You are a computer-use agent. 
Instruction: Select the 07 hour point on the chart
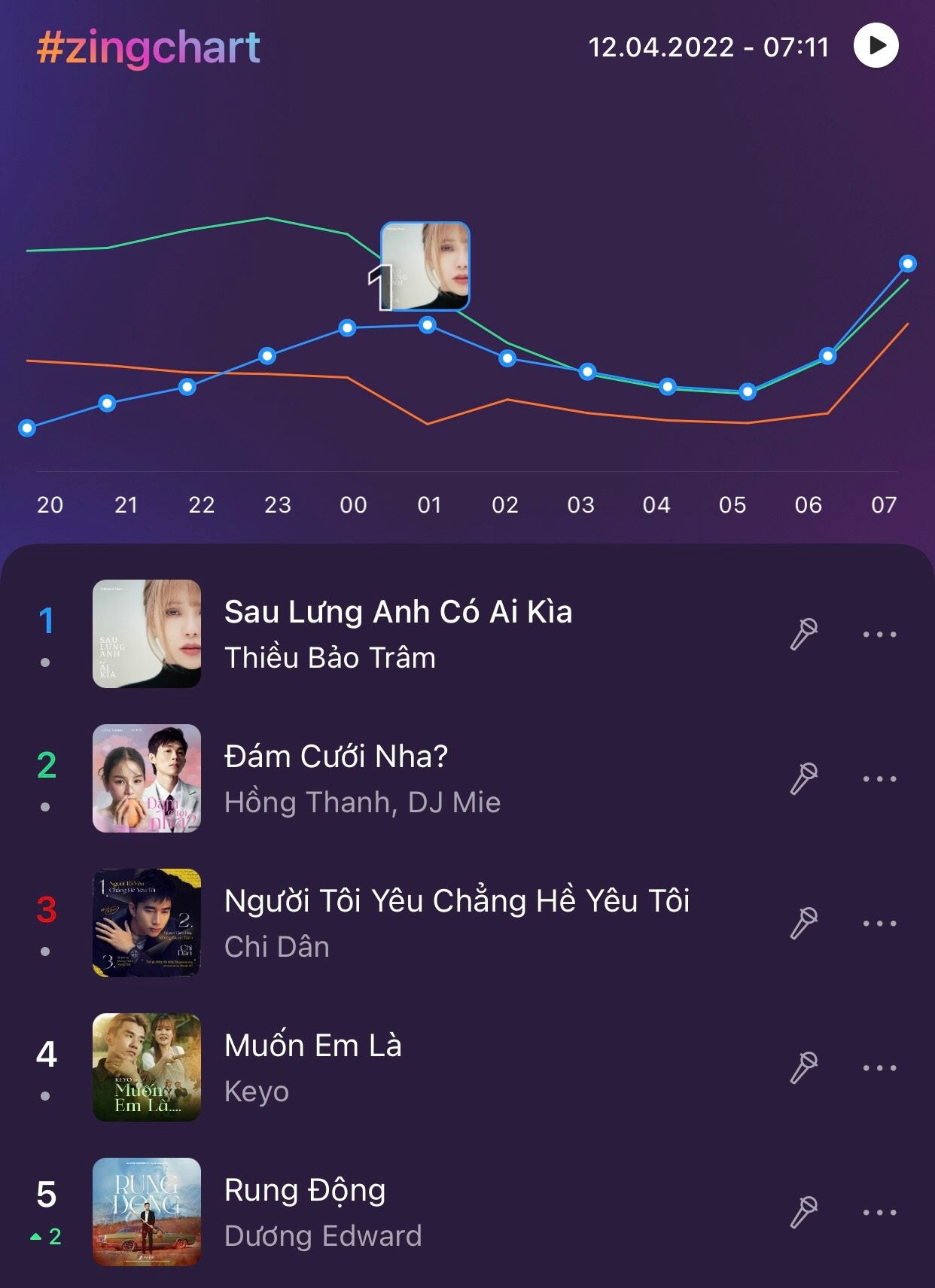908,263
